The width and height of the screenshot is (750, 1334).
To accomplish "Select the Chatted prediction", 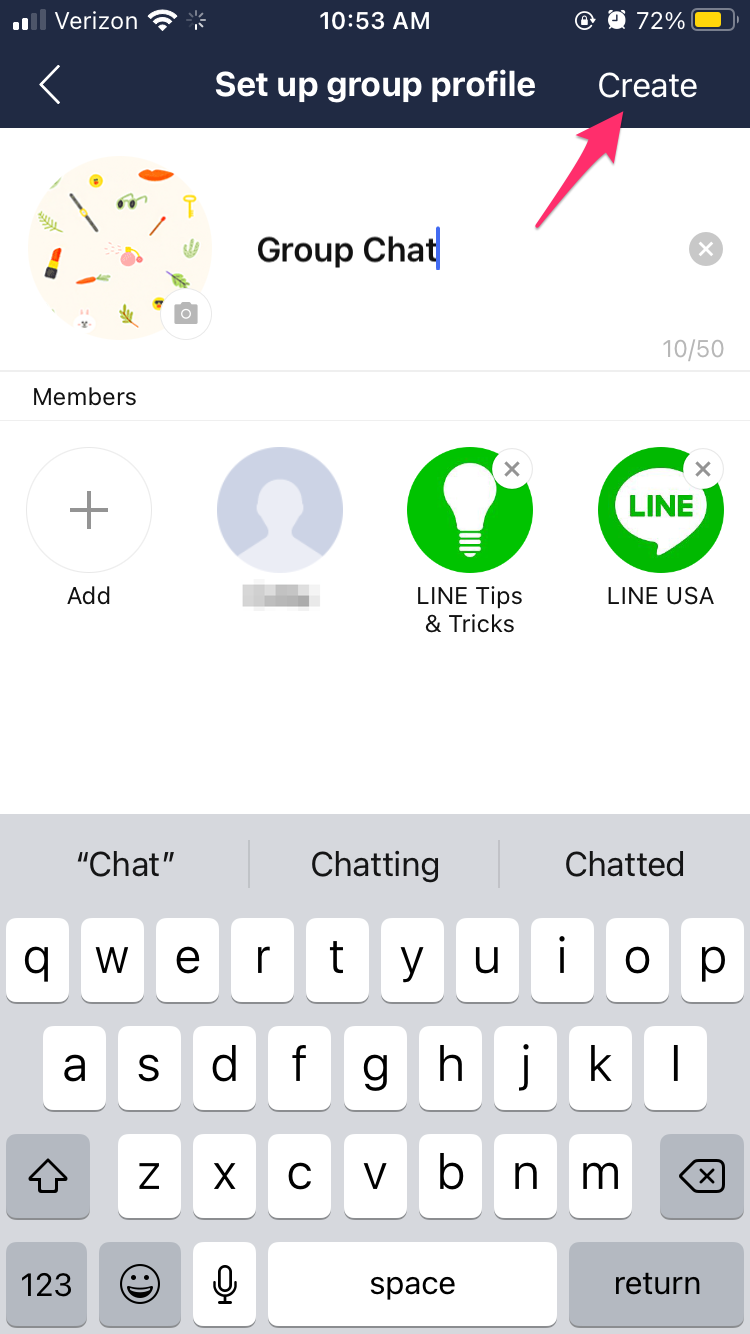I will click(624, 864).
